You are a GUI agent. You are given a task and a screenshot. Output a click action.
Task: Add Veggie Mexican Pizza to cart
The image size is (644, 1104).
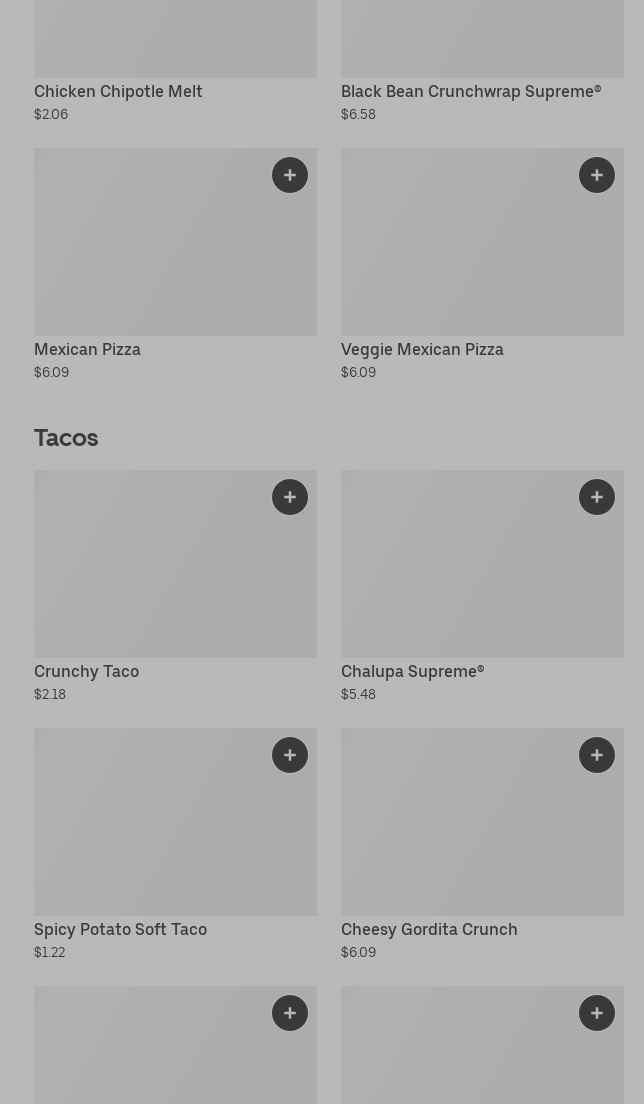point(597,175)
